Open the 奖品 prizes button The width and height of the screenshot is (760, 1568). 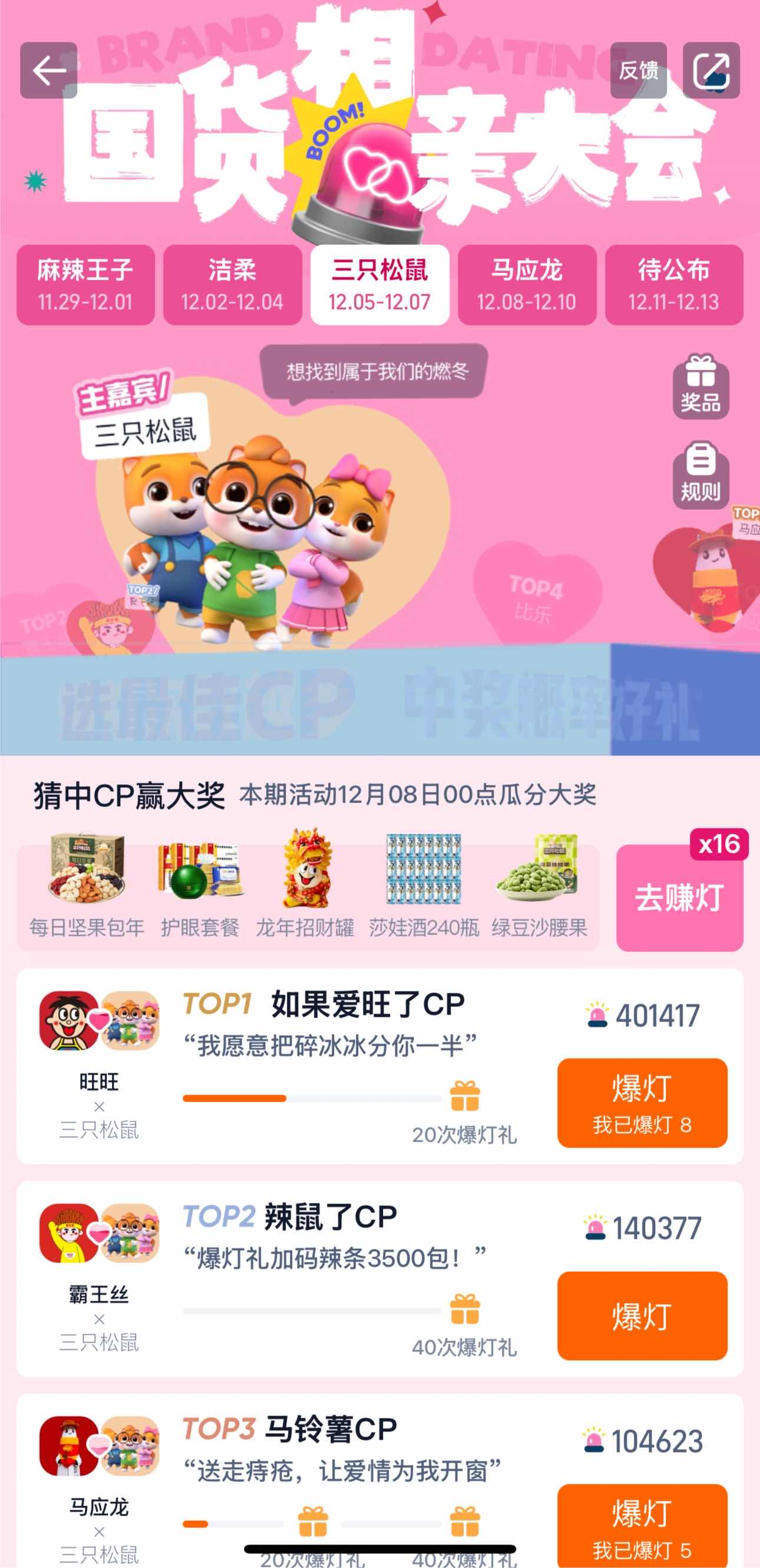(700, 386)
